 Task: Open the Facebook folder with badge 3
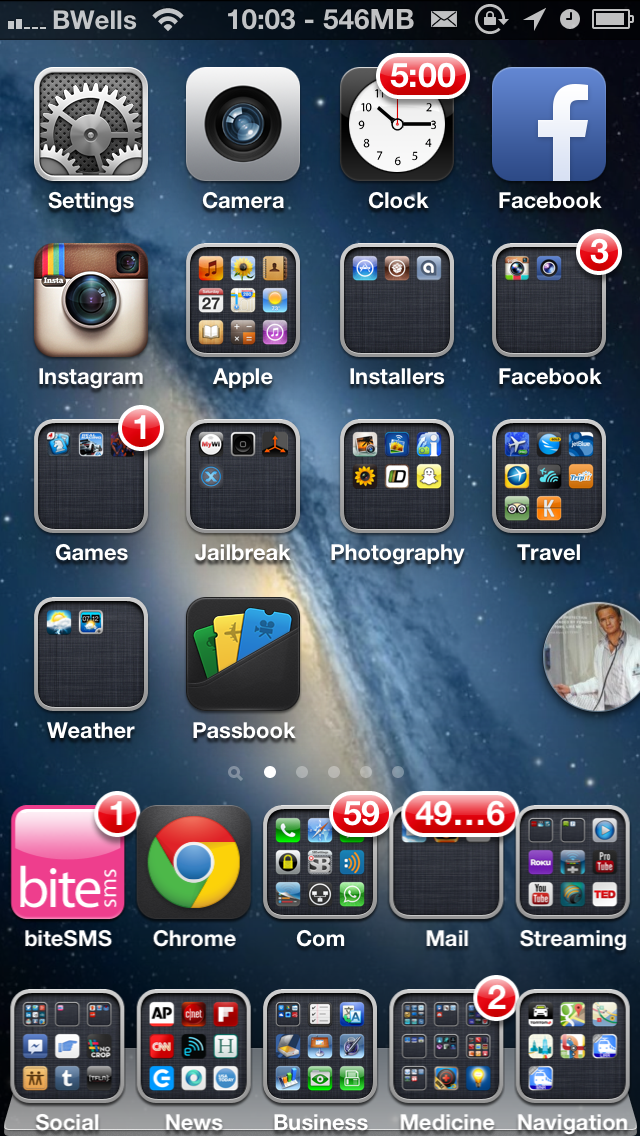coord(549,301)
